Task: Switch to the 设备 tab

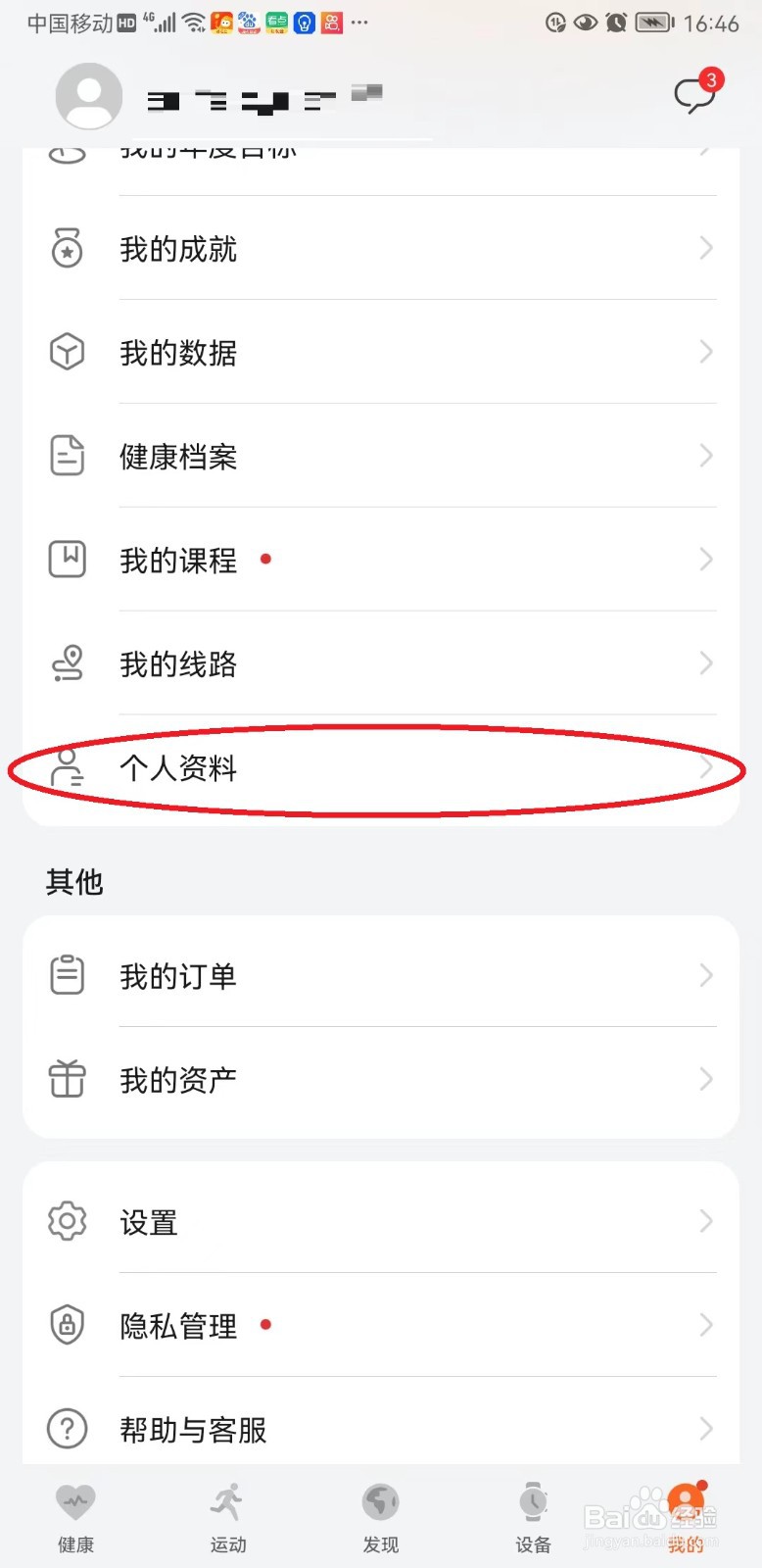Action: pyautogui.click(x=533, y=1514)
